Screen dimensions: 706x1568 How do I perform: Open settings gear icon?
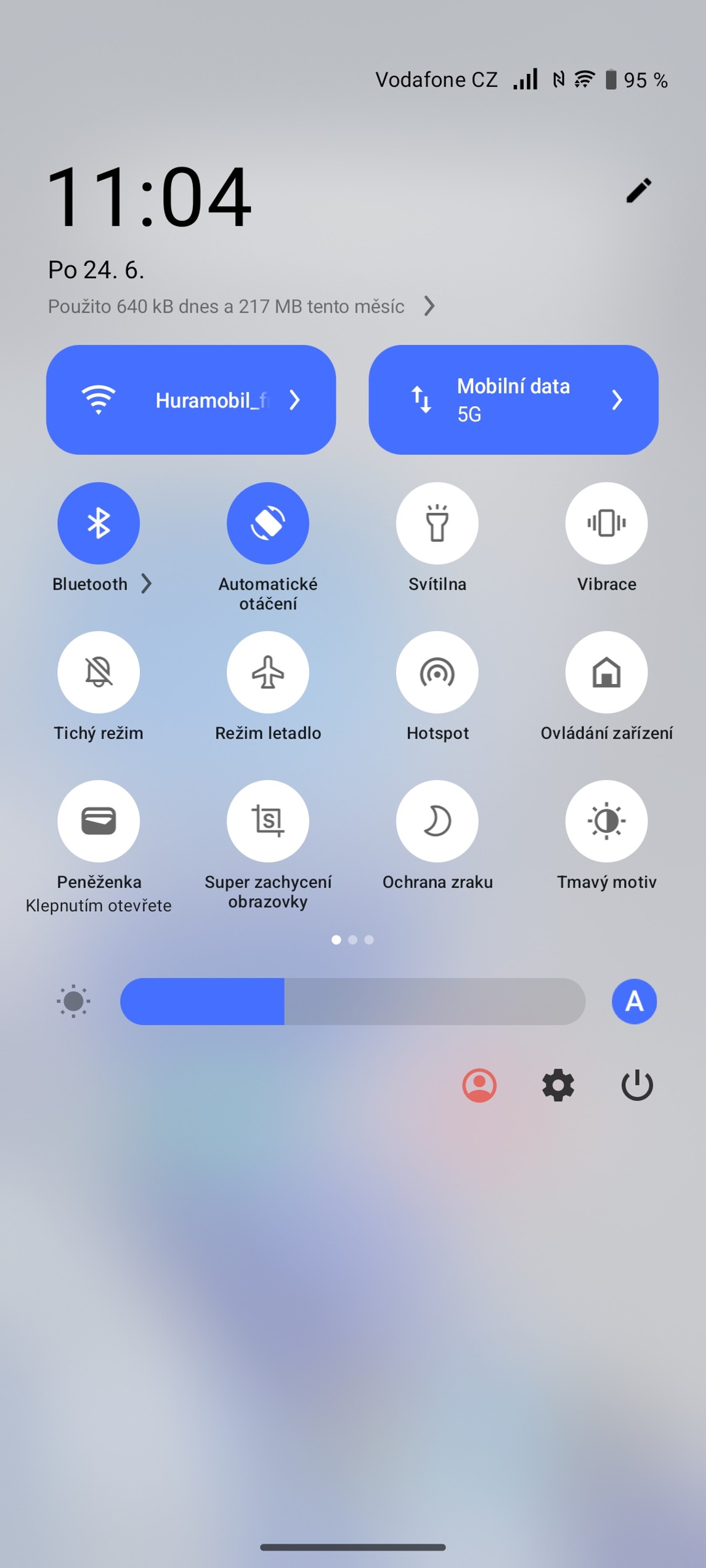pos(558,1085)
